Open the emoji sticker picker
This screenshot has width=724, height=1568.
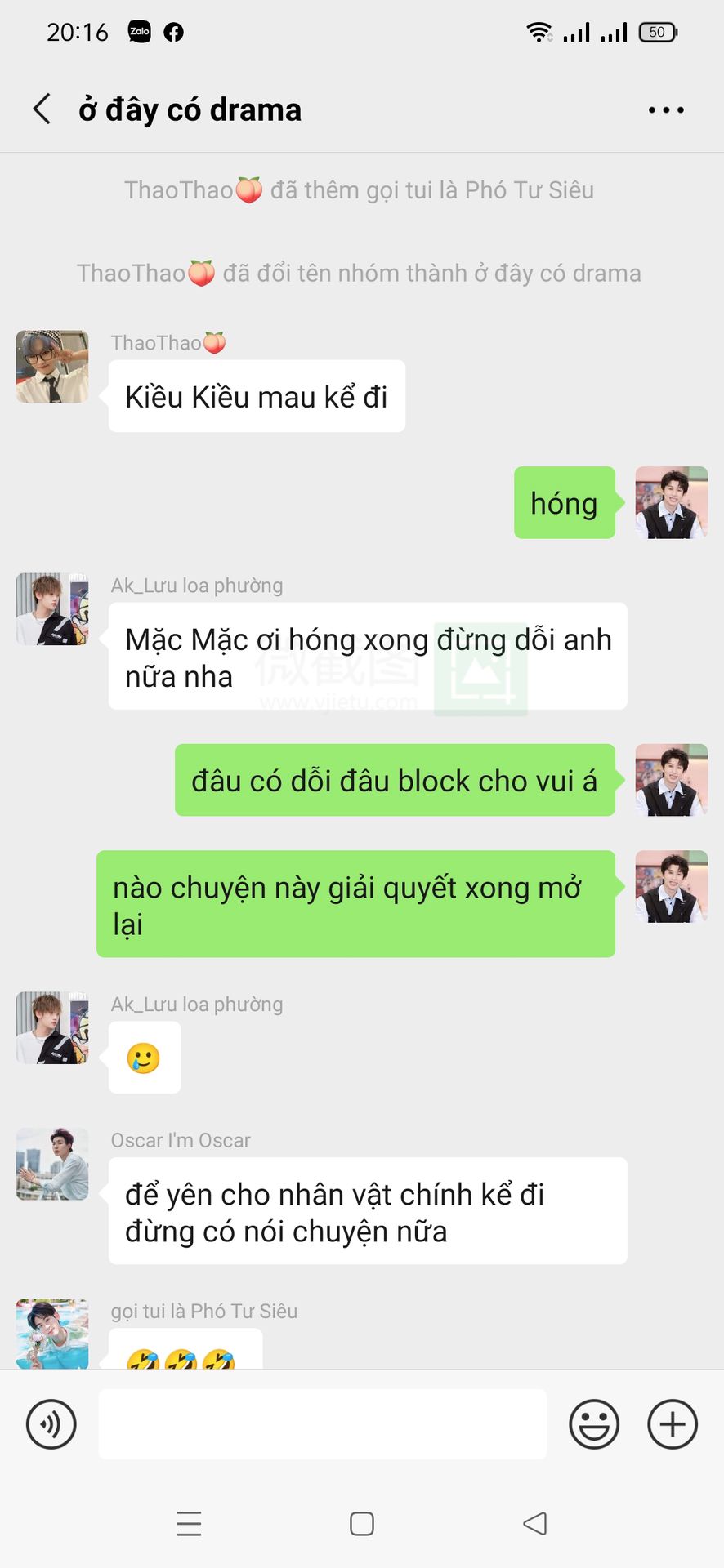click(594, 1425)
